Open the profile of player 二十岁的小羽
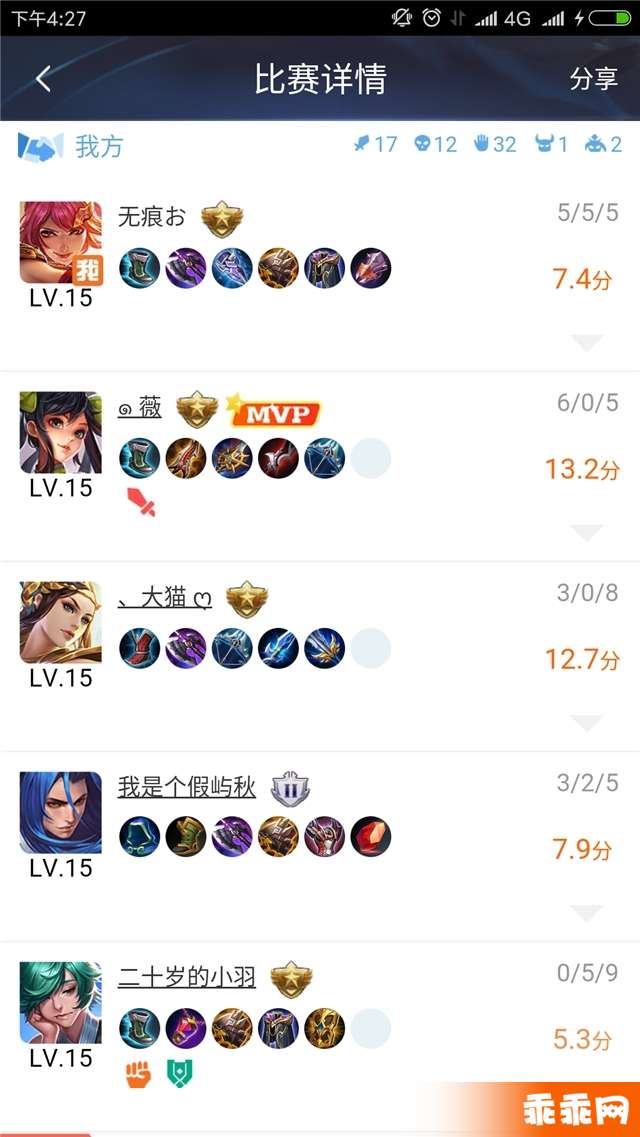Viewport: 640px width, 1137px height. click(187, 977)
